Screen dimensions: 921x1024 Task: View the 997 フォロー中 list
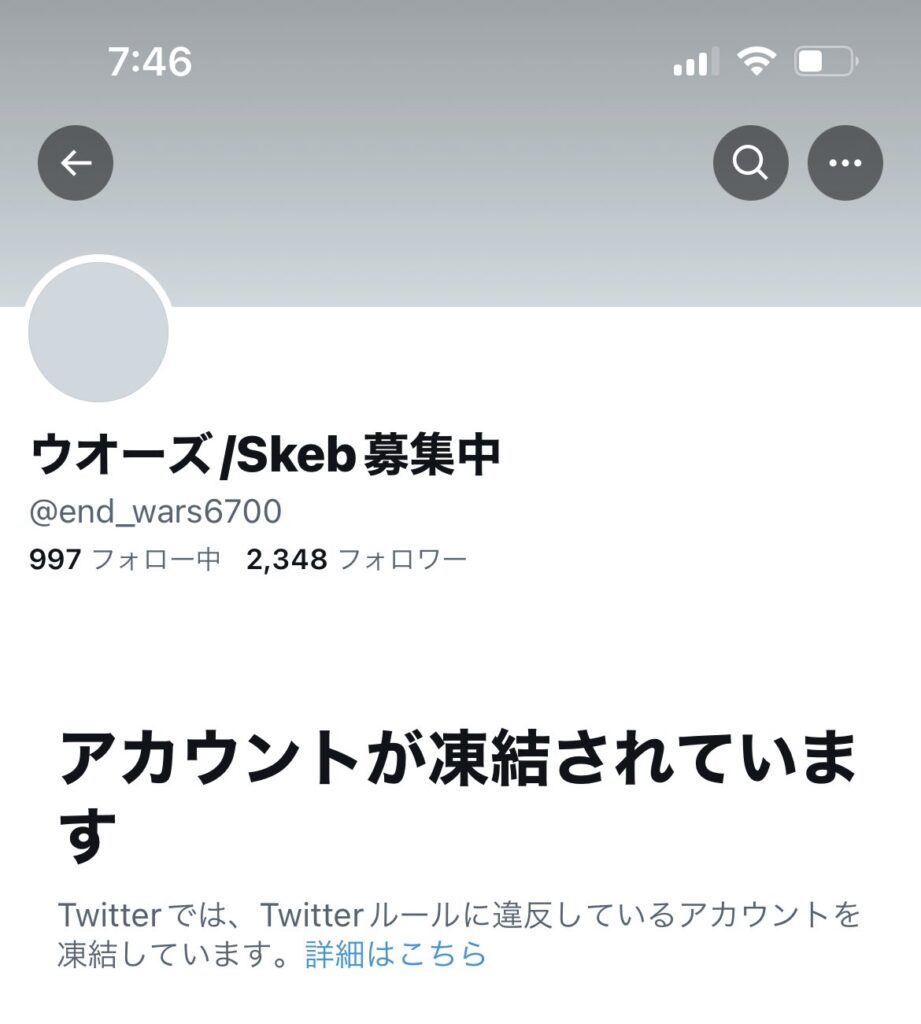[x=125, y=559]
